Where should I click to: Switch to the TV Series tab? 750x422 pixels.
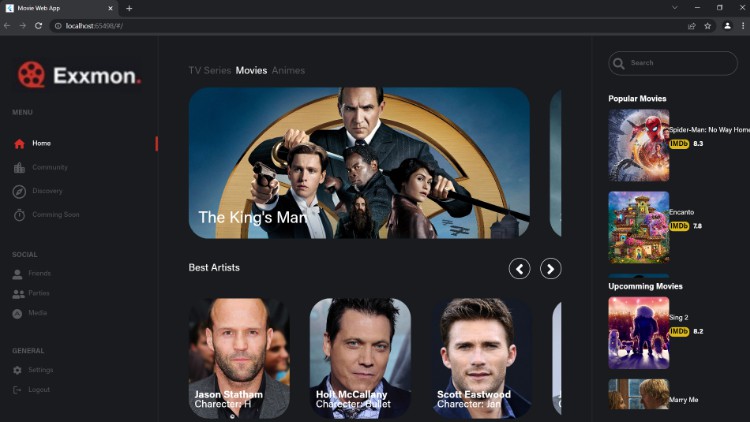pyautogui.click(x=209, y=71)
